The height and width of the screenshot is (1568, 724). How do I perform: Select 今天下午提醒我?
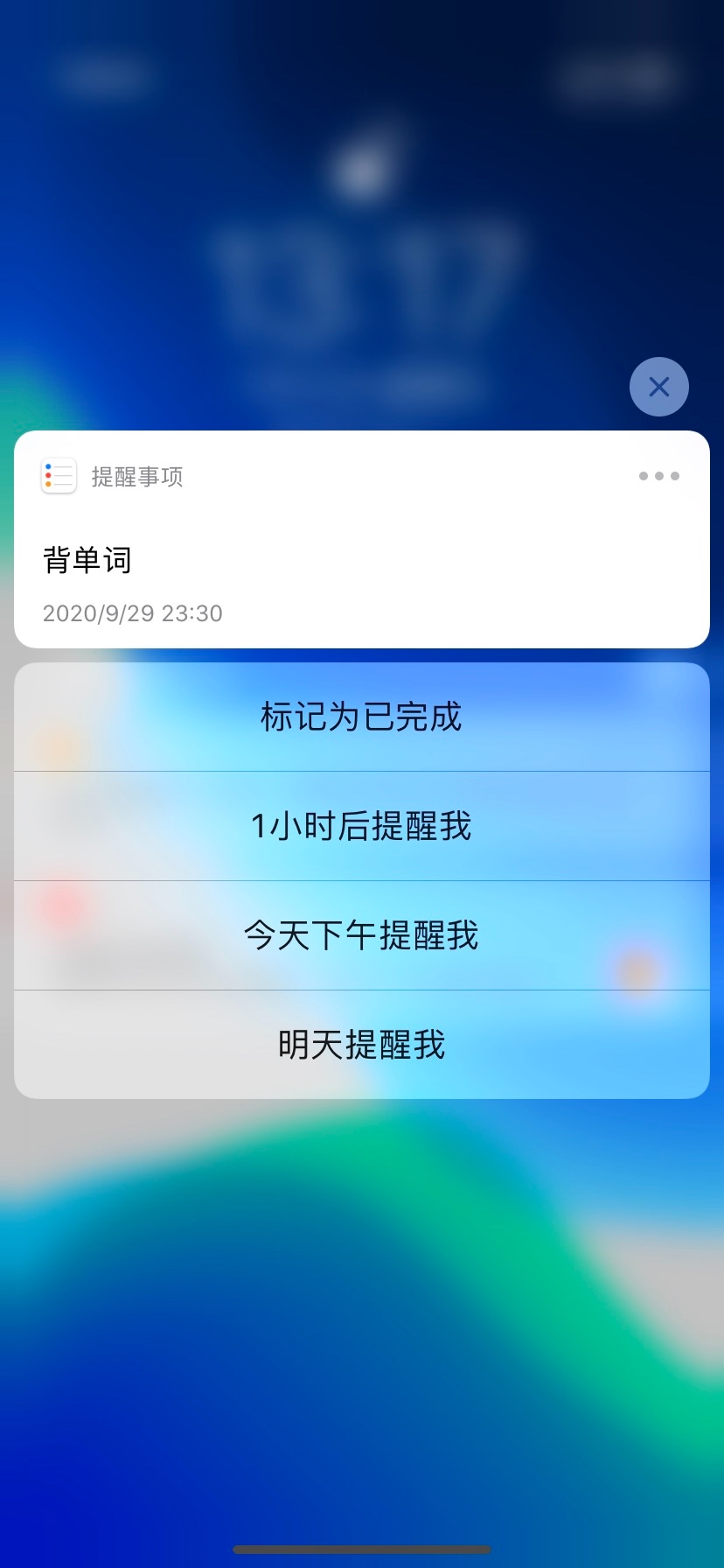(x=361, y=935)
